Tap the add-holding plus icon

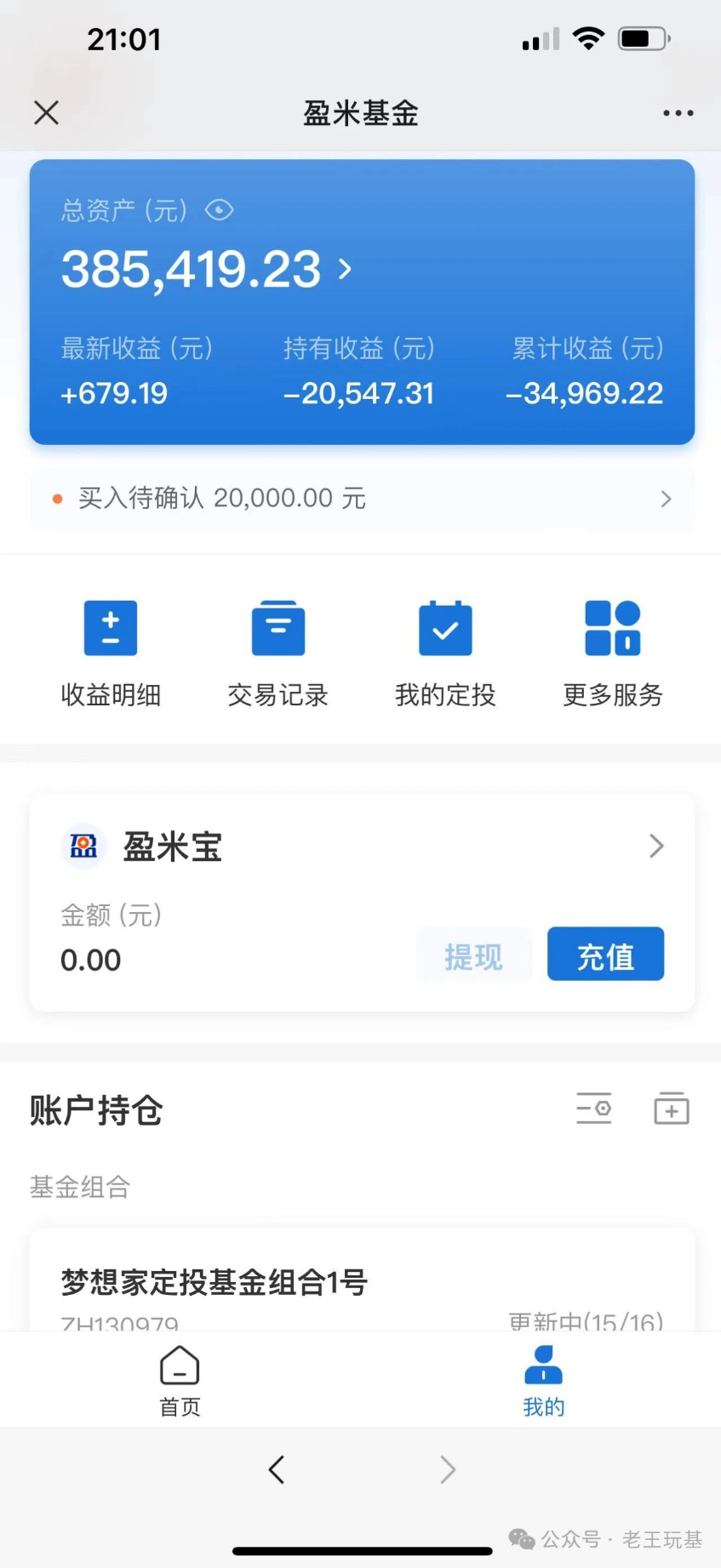click(672, 1109)
